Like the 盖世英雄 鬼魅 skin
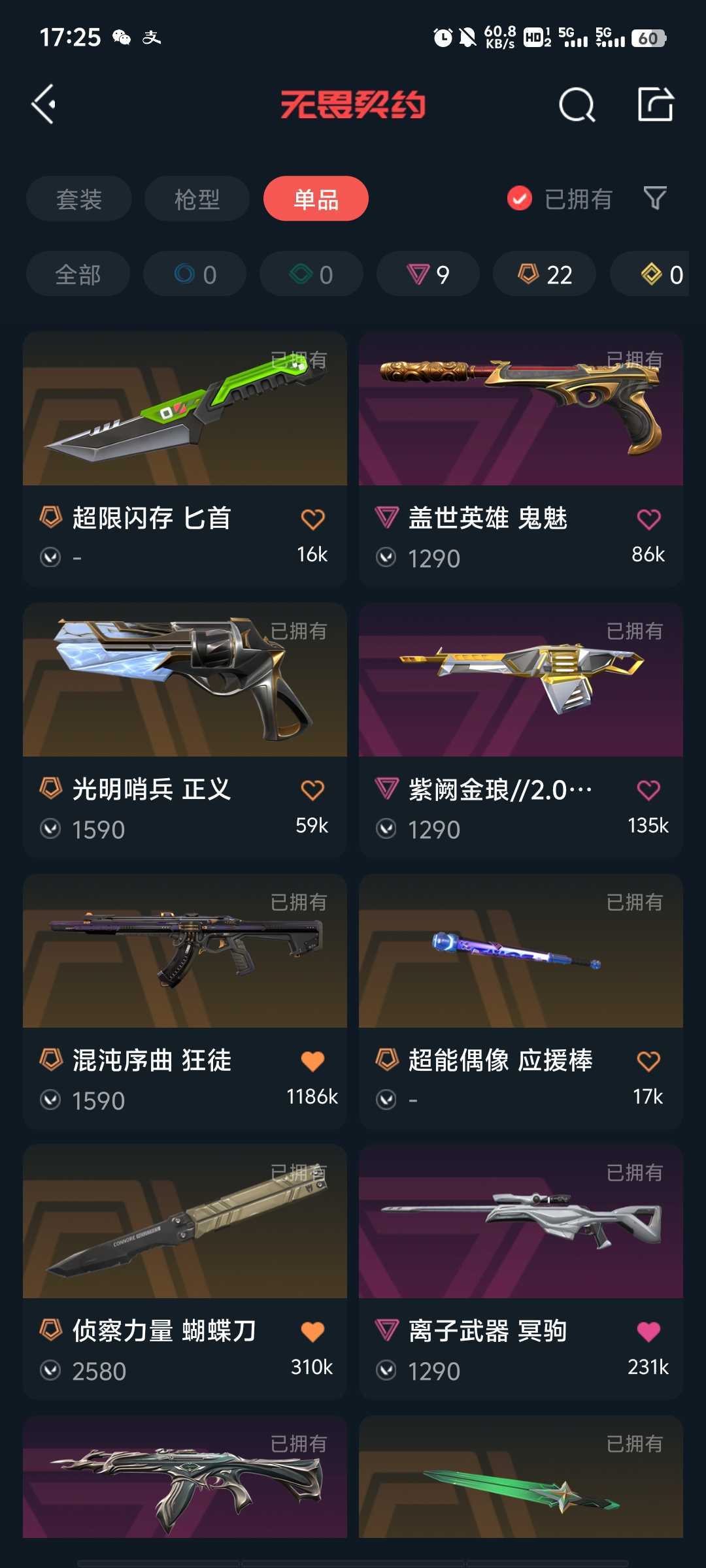Viewport: 706px width, 1568px height. point(648,519)
